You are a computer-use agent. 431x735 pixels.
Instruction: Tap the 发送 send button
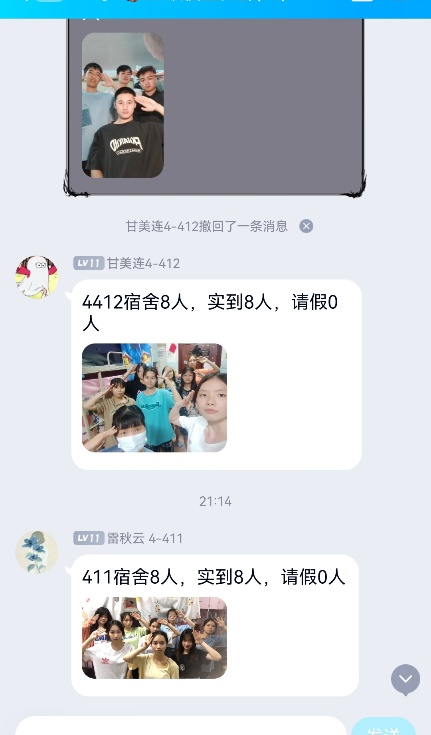point(384,727)
